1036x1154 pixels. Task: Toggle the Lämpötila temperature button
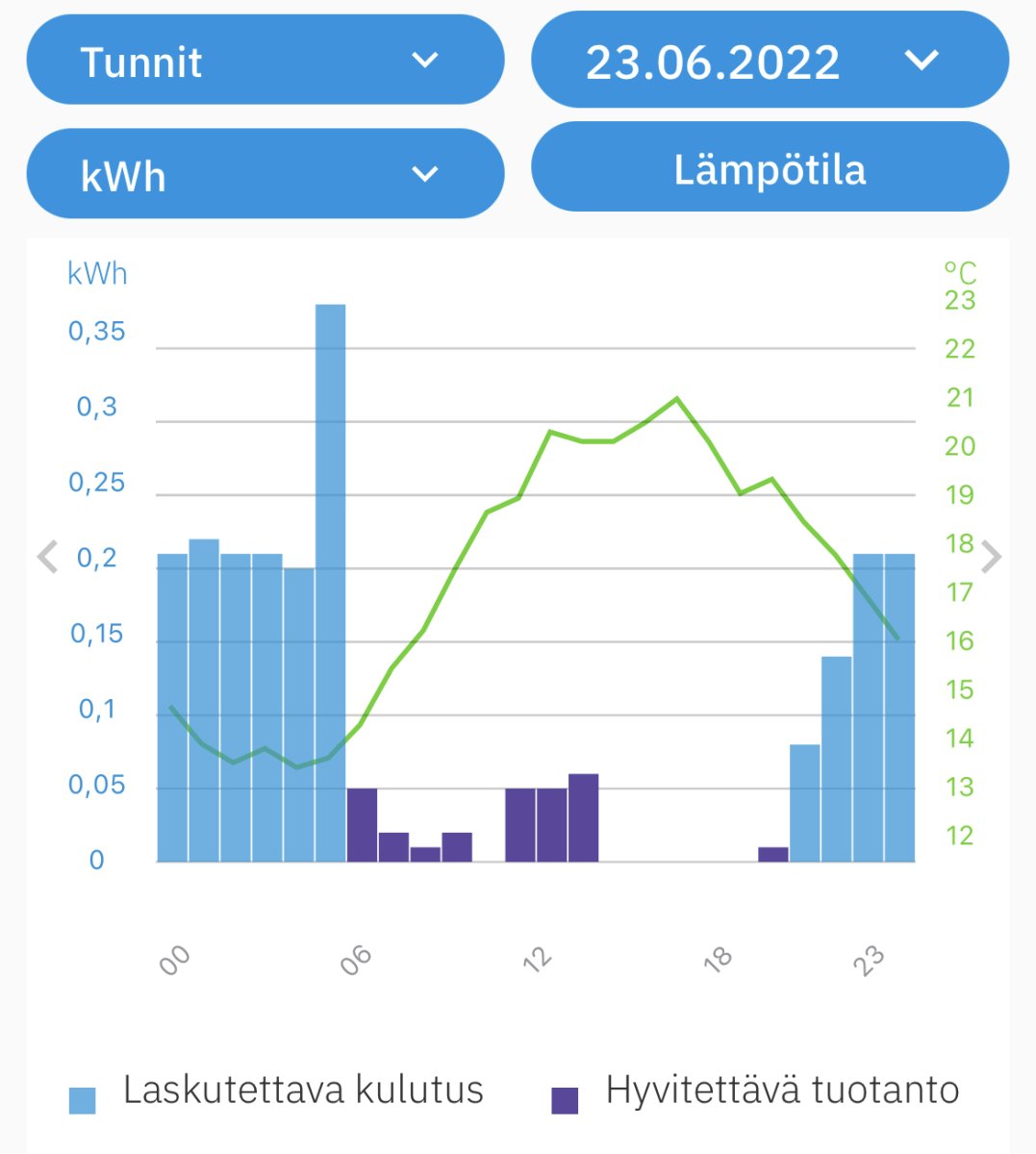point(770,168)
